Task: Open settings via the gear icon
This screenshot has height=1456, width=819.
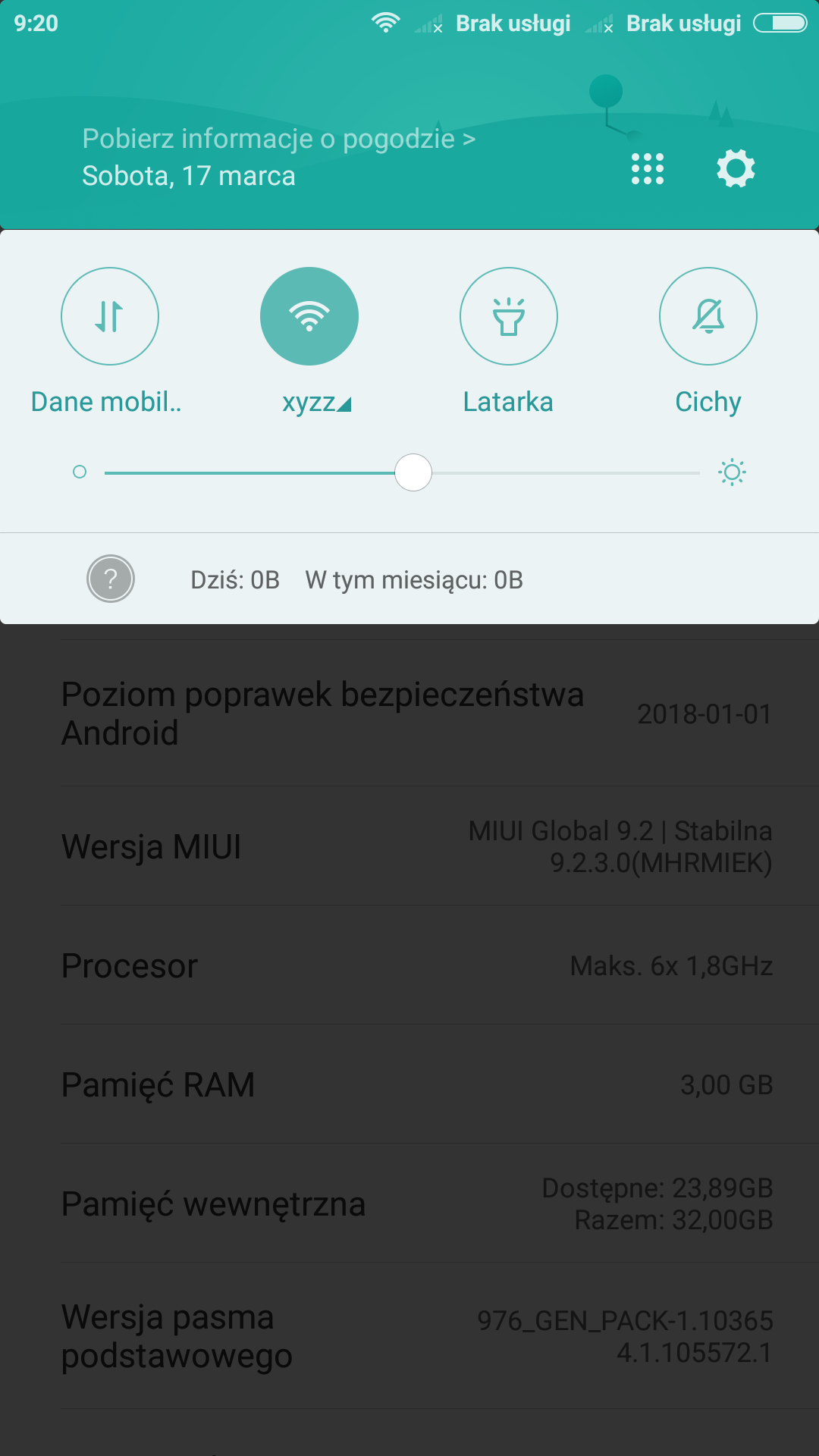Action: (x=736, y=168)
